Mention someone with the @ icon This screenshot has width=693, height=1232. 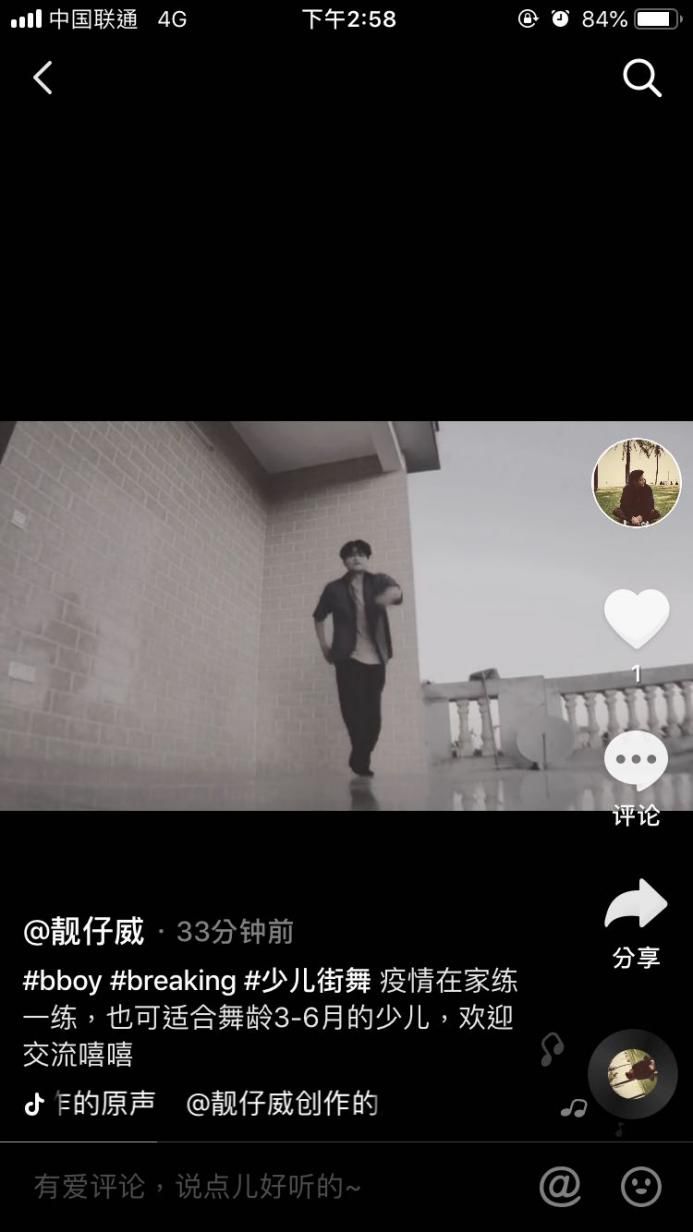[x=560, y=1187]
